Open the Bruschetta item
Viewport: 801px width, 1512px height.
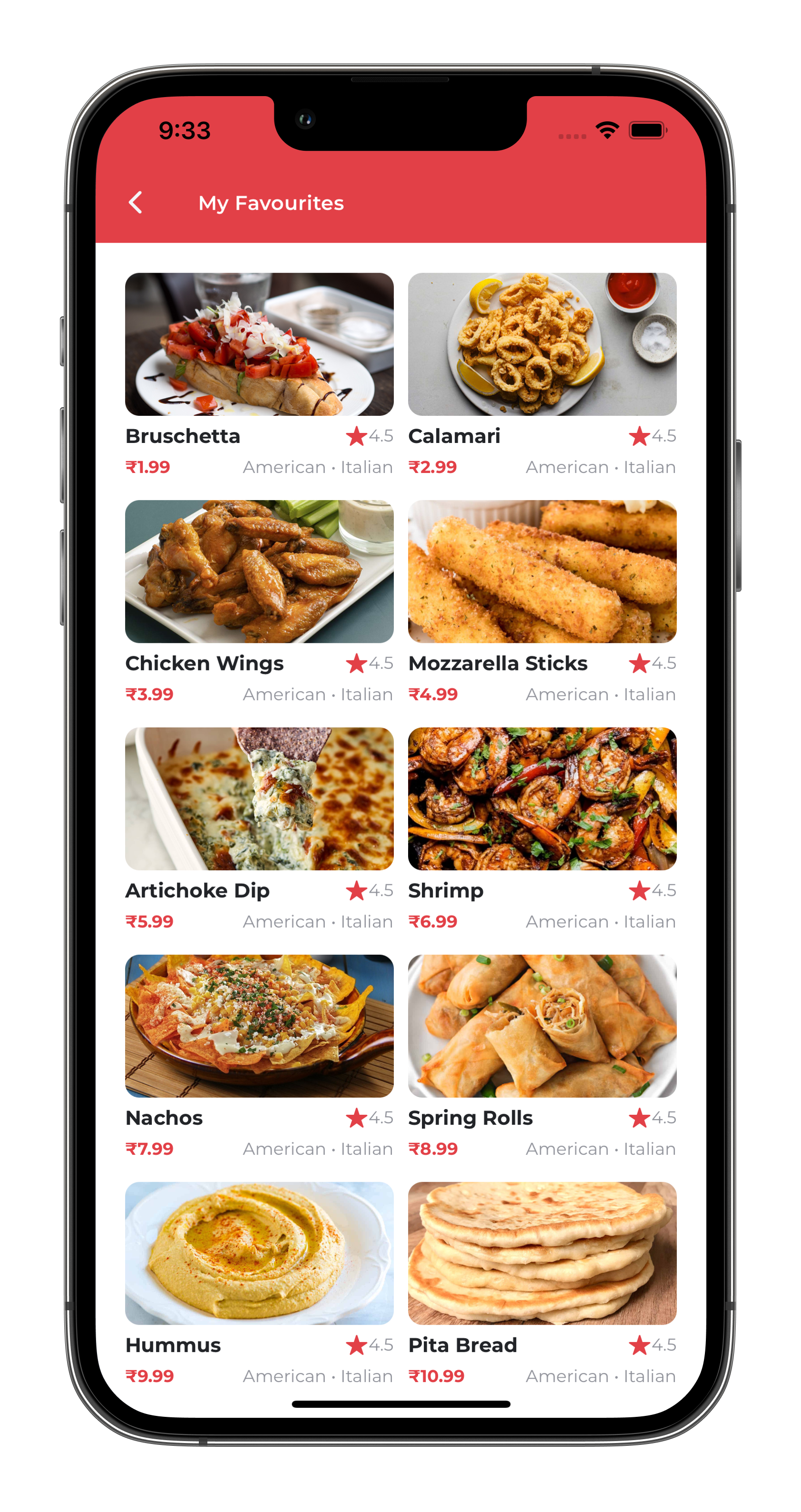[x=259, y=375]
